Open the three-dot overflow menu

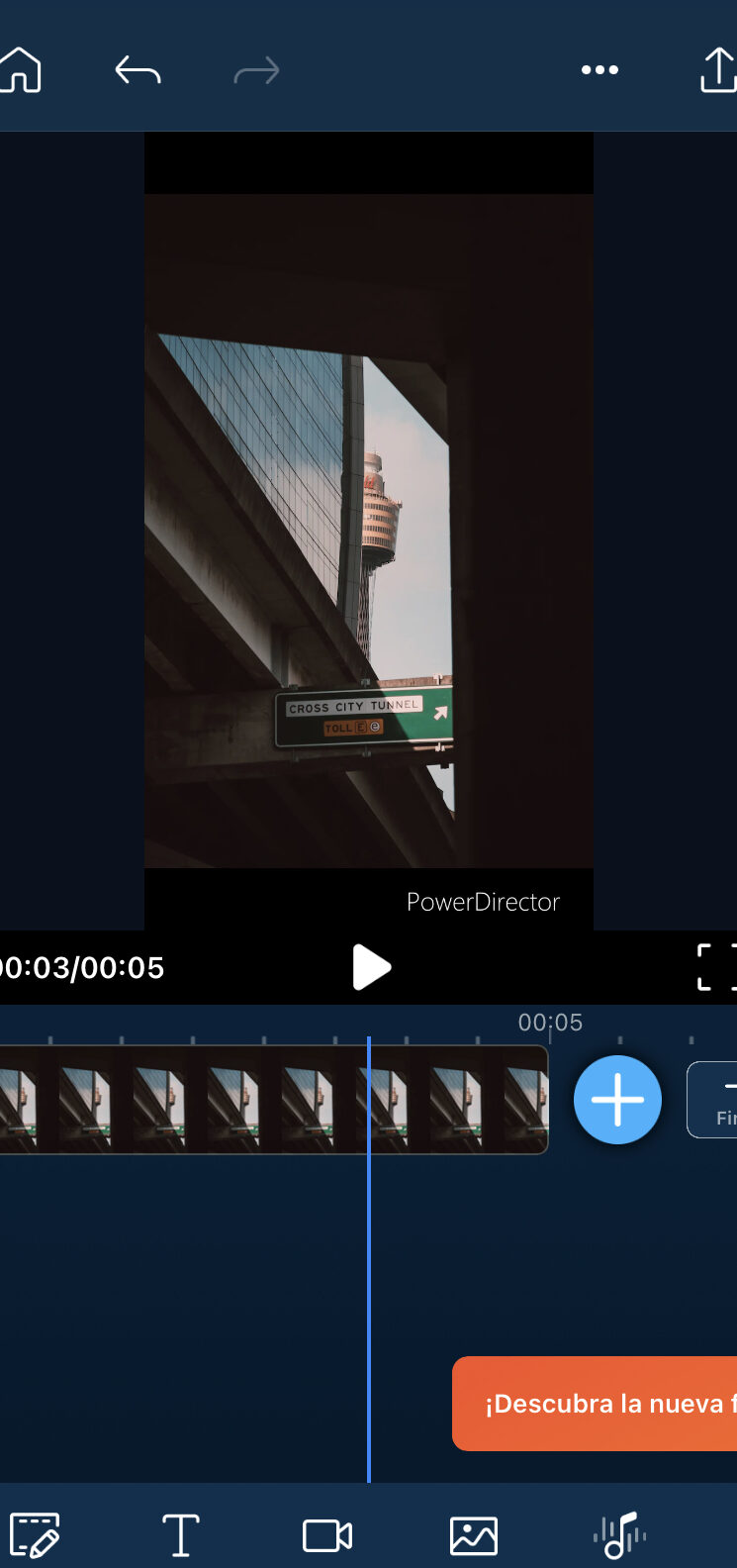tap(599, 70)
